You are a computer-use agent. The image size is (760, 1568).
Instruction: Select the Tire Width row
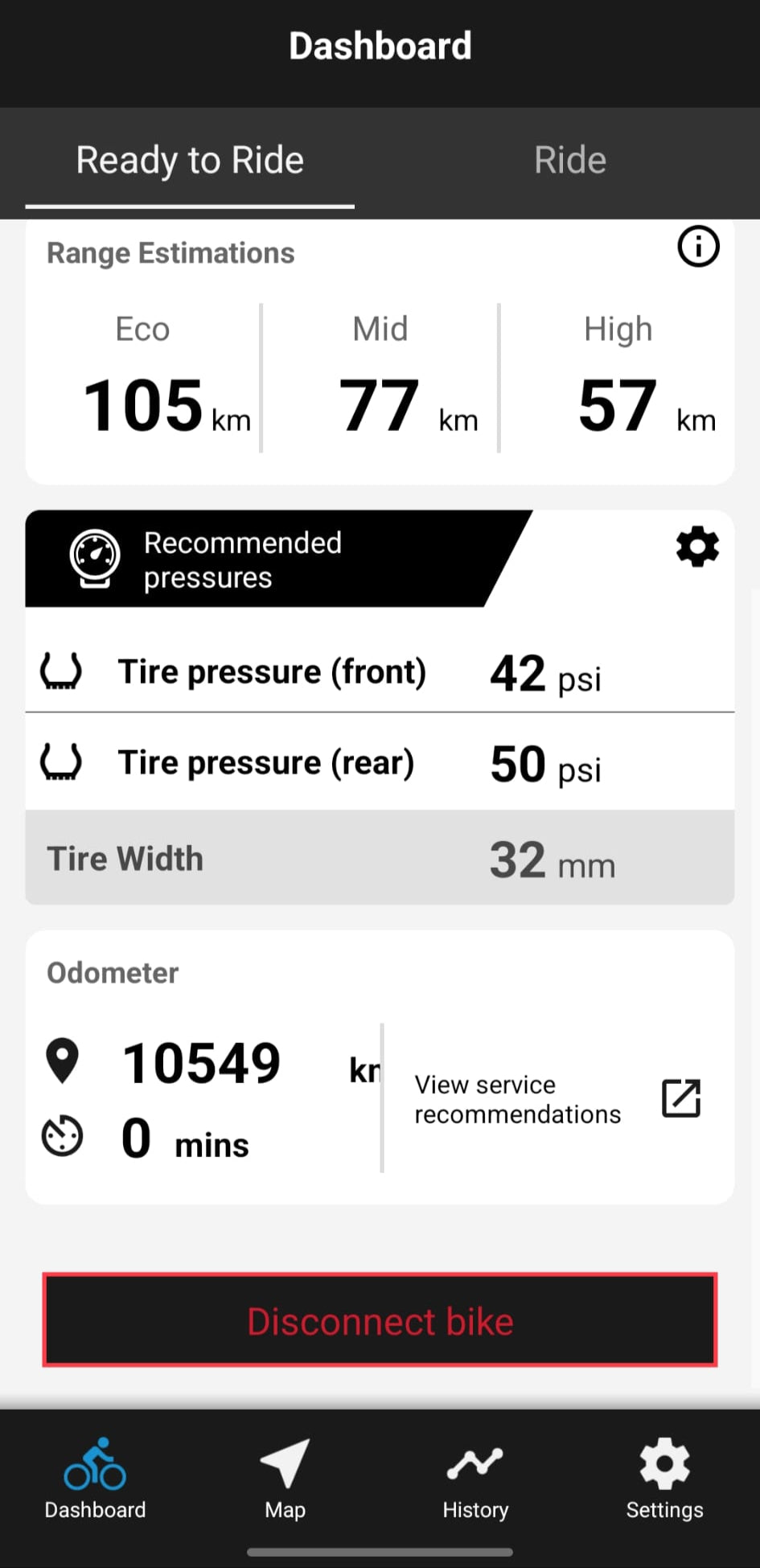380,858
